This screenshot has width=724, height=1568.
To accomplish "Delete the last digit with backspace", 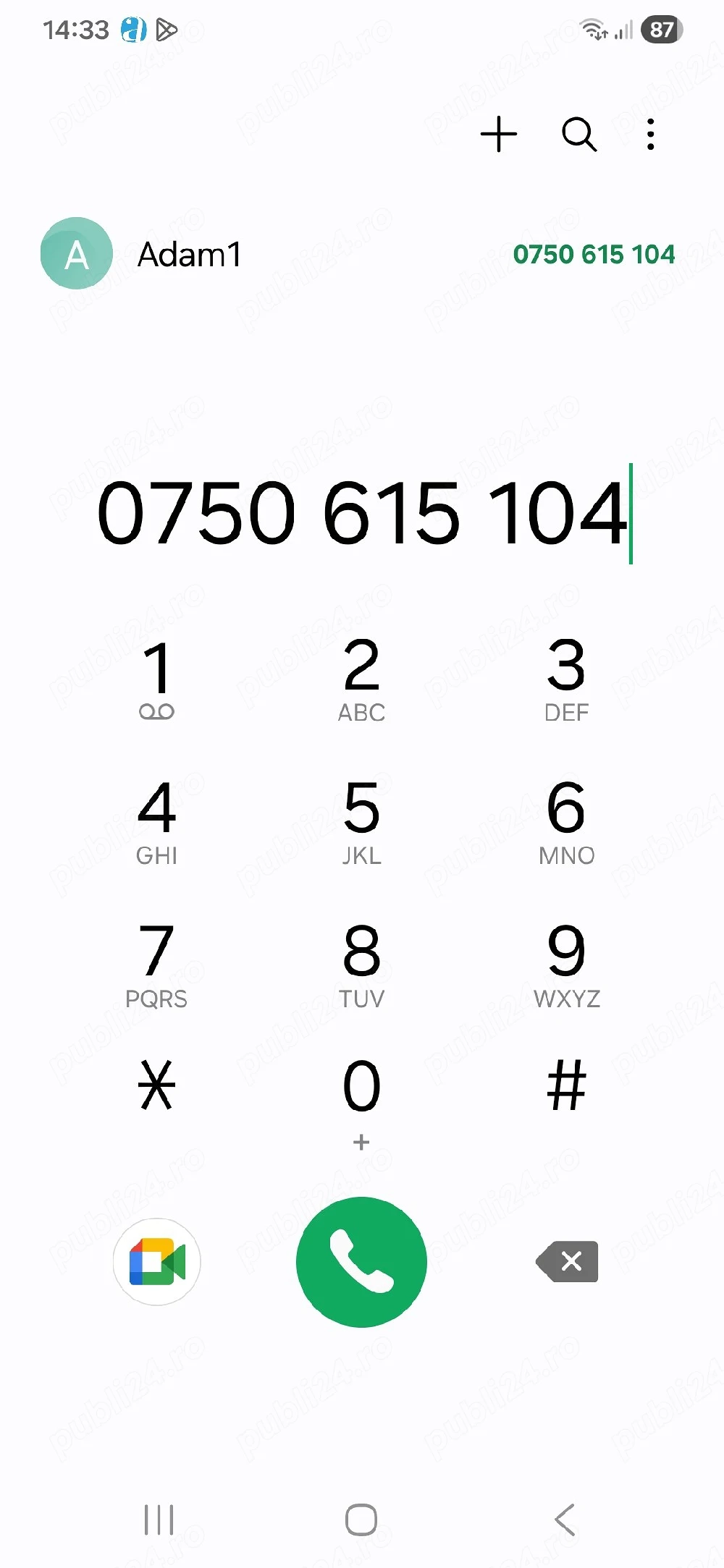I will 568,1262.
